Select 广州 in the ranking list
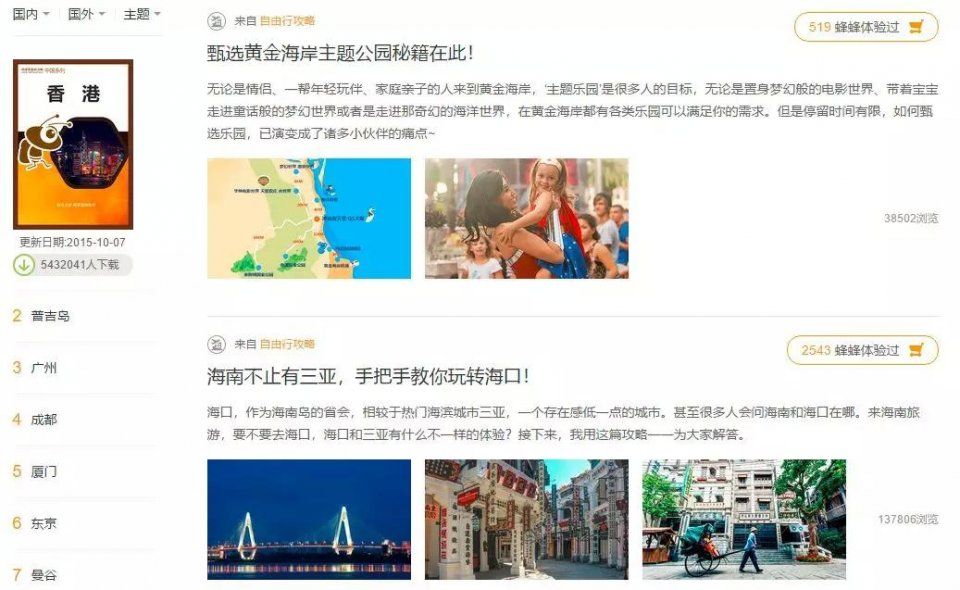 tap(44, 368)
